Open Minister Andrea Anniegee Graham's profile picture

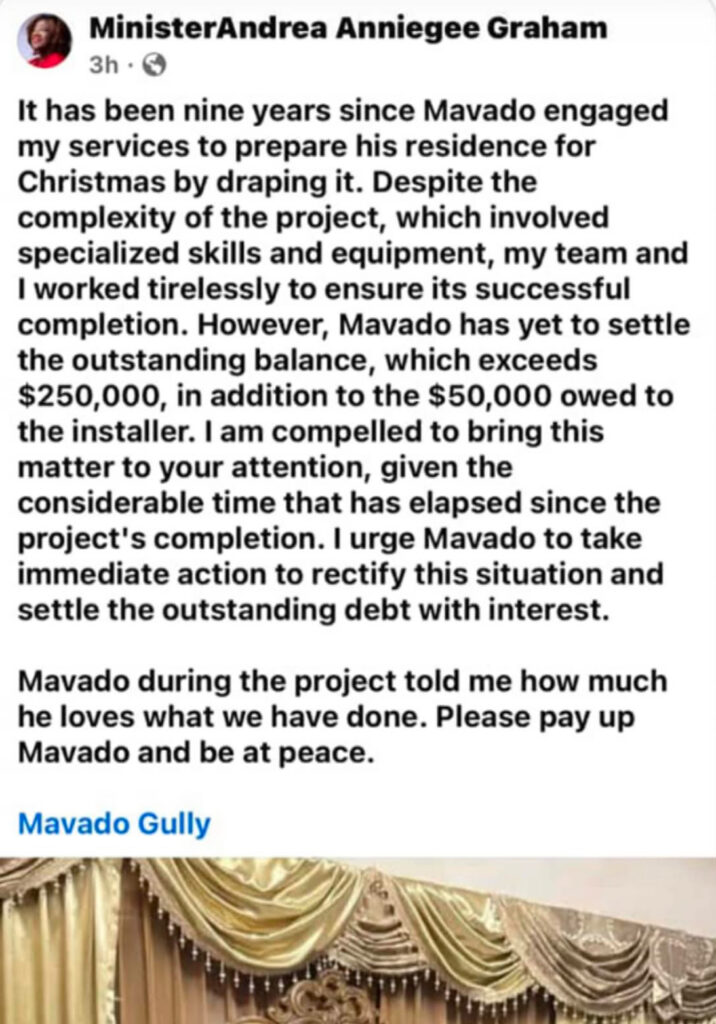45,42
